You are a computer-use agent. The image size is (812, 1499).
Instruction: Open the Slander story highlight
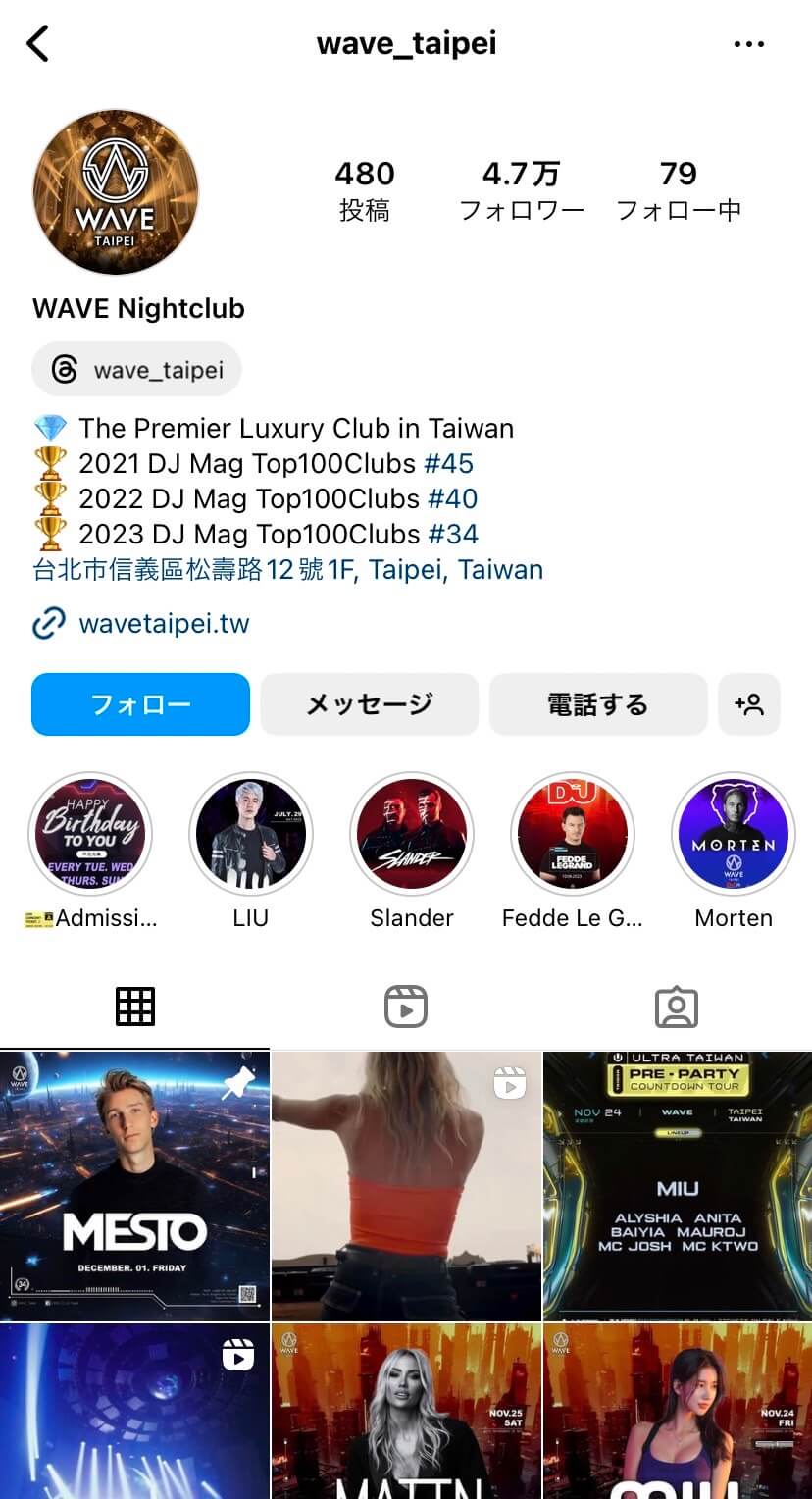412,834
